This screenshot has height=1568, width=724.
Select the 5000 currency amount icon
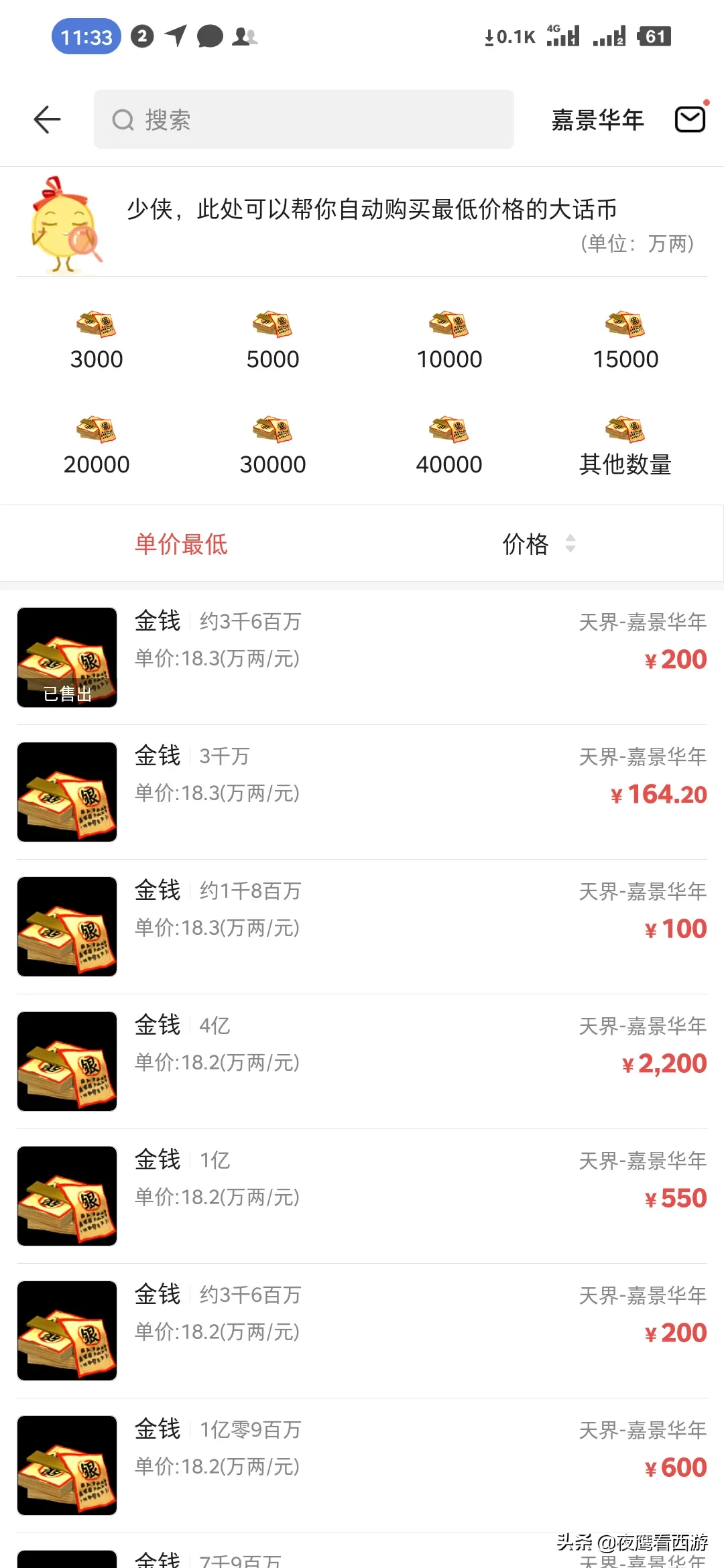point(272,326)
